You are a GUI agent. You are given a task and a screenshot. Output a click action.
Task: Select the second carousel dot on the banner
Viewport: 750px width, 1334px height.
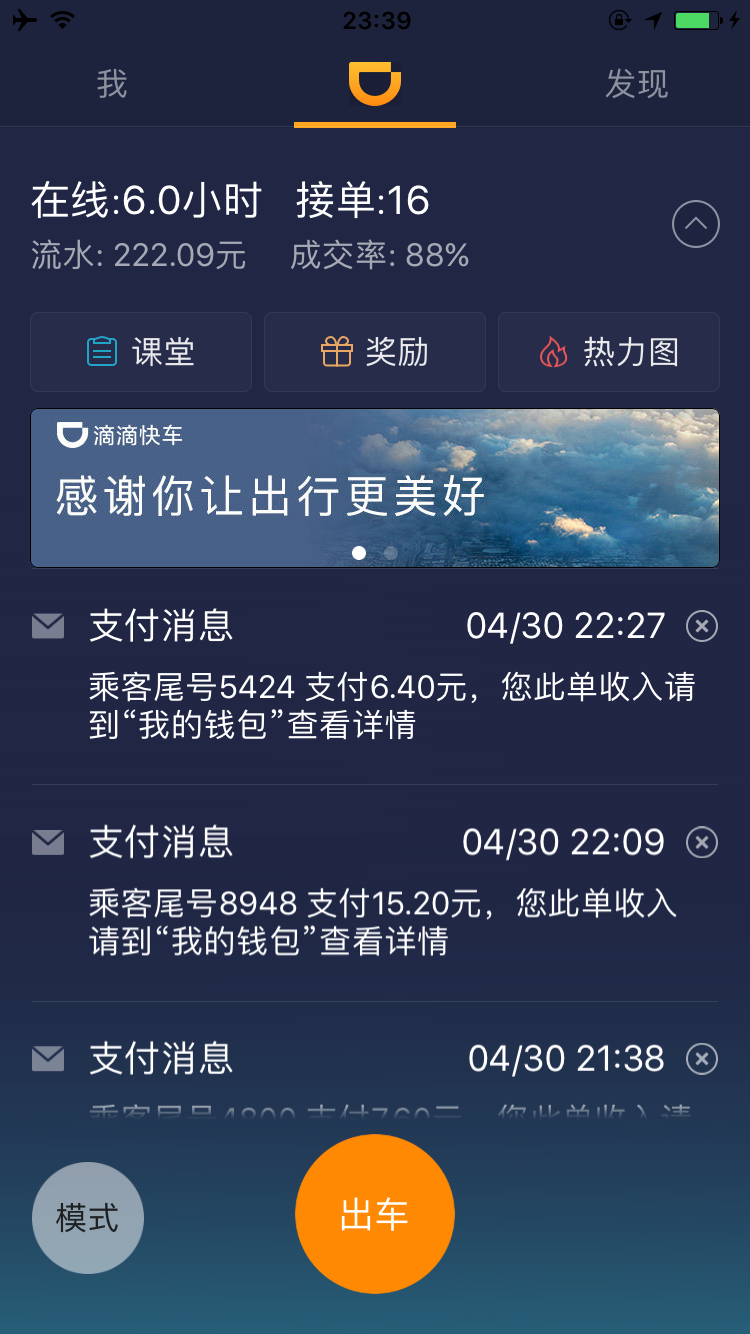390,552
